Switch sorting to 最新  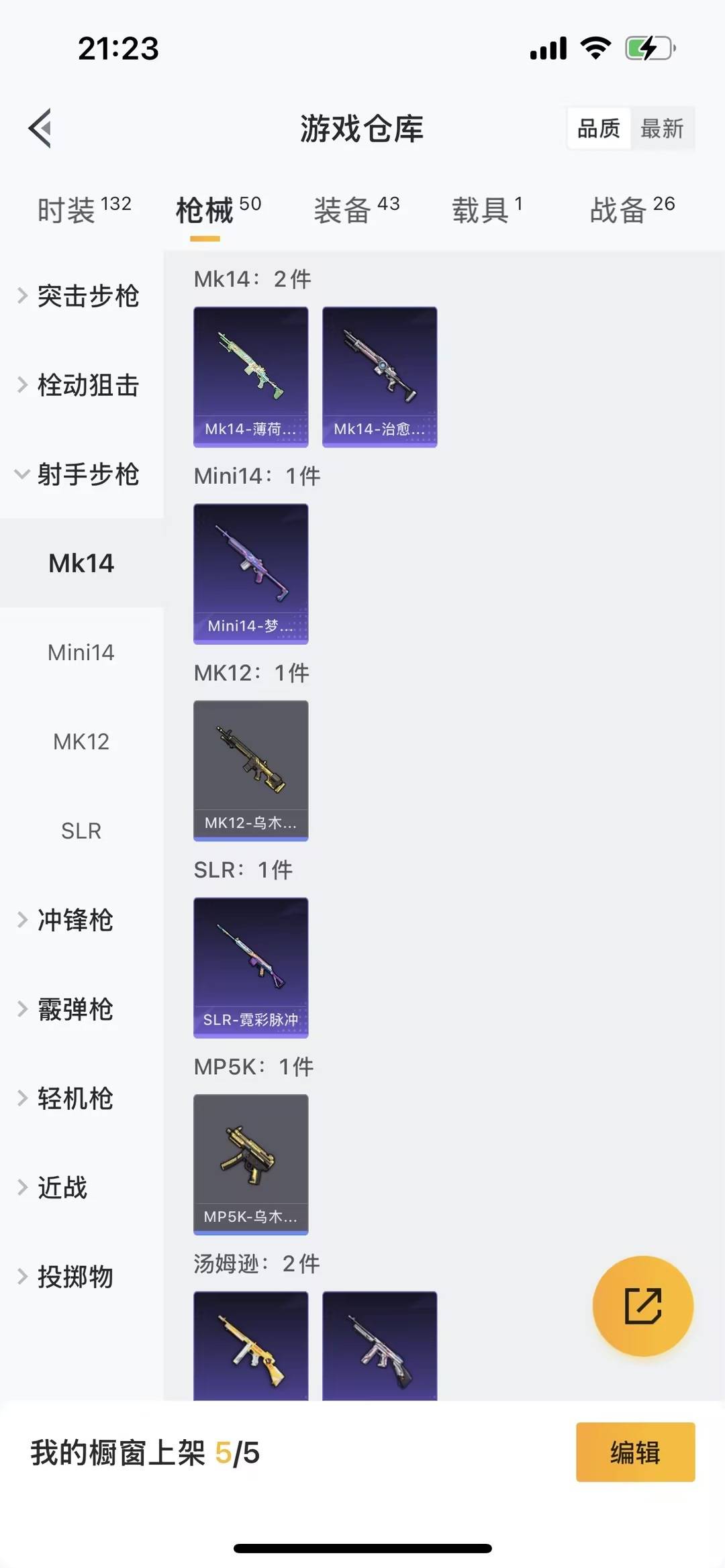click(x=663, y=128)
